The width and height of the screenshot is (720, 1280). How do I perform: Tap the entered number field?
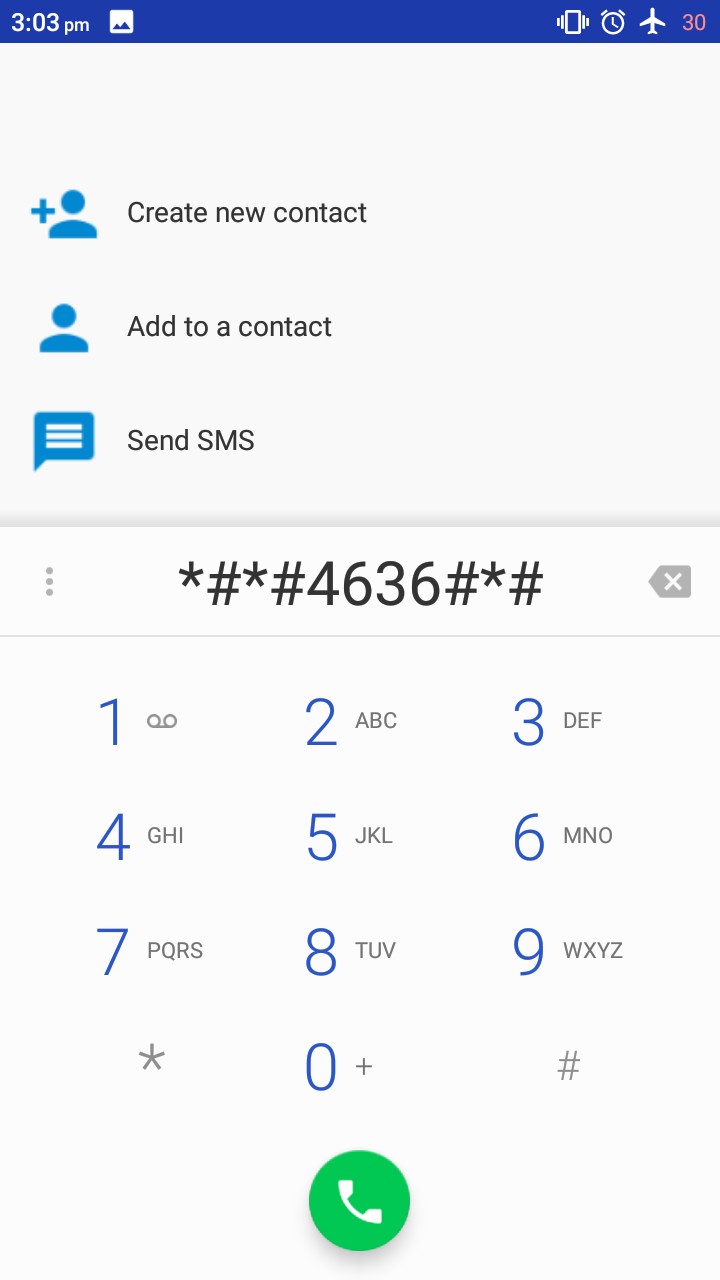[x=360, y=582]
